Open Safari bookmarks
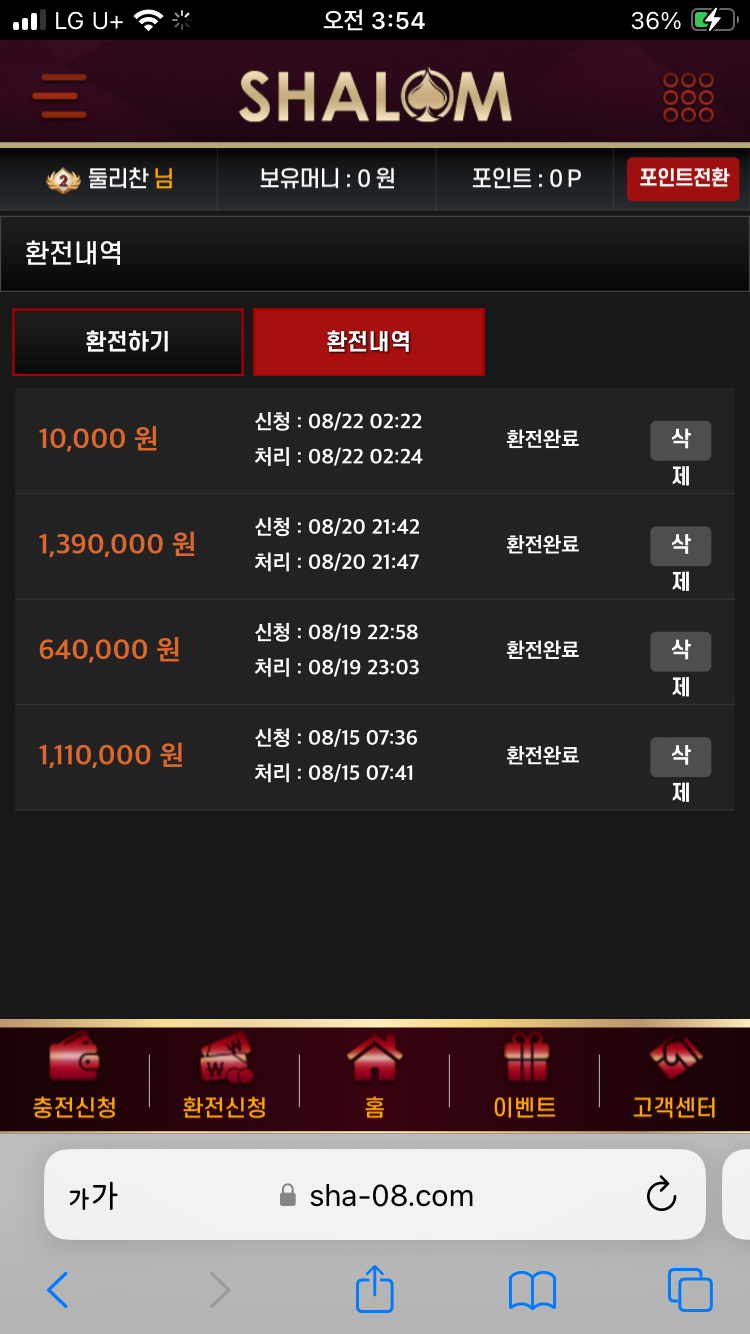Screen dimensions: 750x1334 coord(532,1290)
